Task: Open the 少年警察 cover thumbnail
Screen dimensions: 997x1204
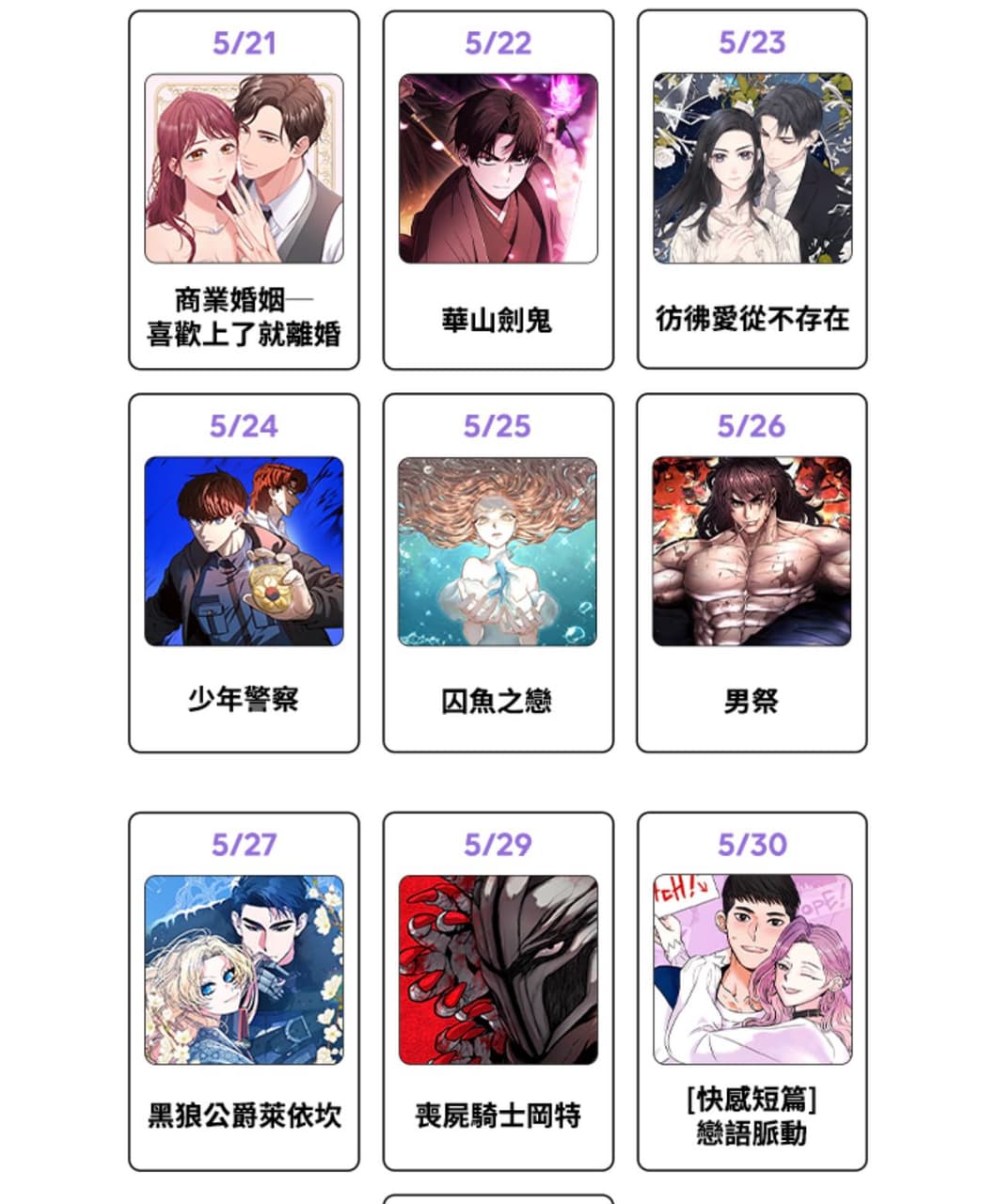Action: (x=245, y=555)
